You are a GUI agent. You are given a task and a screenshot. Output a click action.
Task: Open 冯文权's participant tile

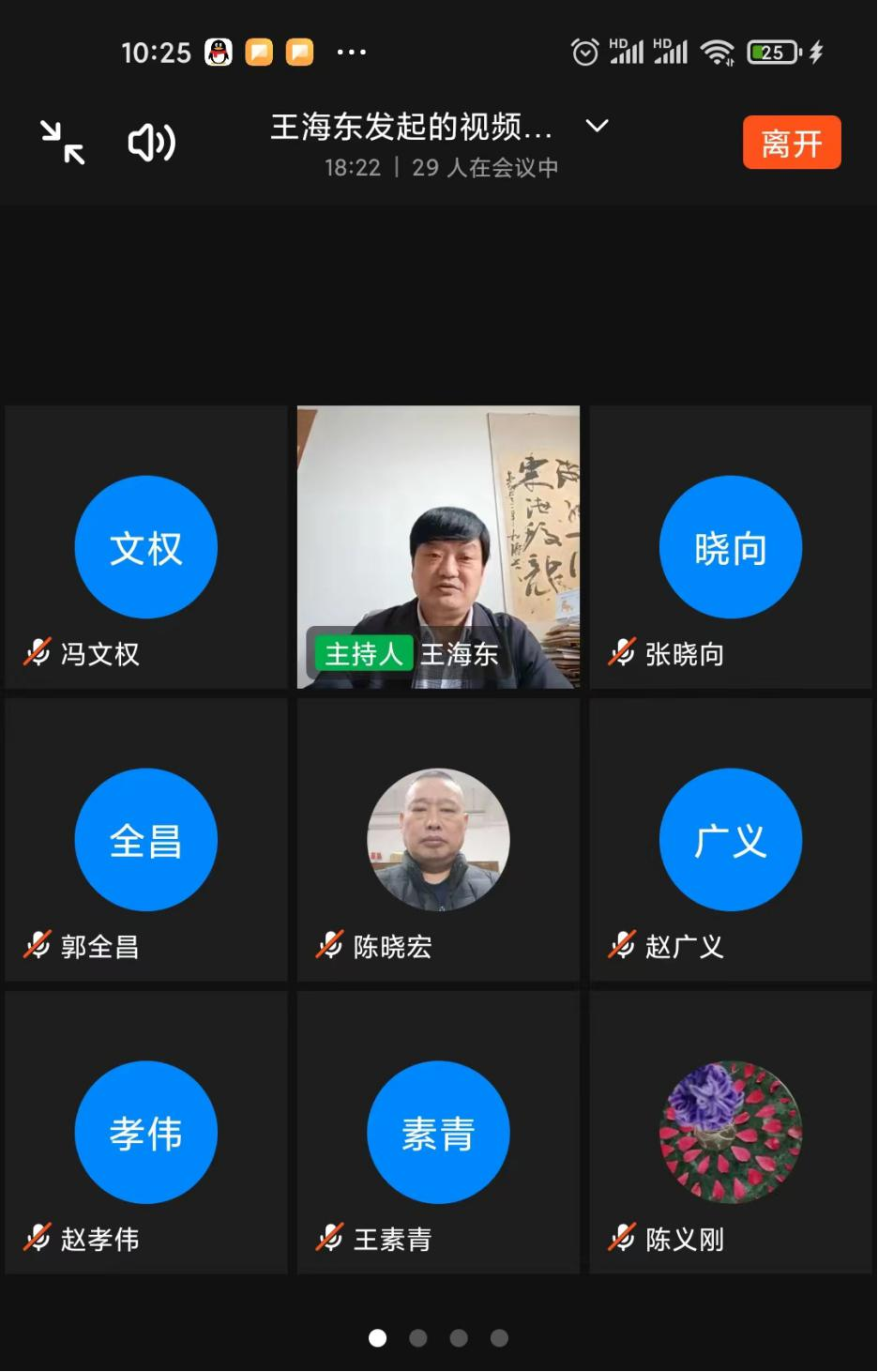(x=146, y=547)
